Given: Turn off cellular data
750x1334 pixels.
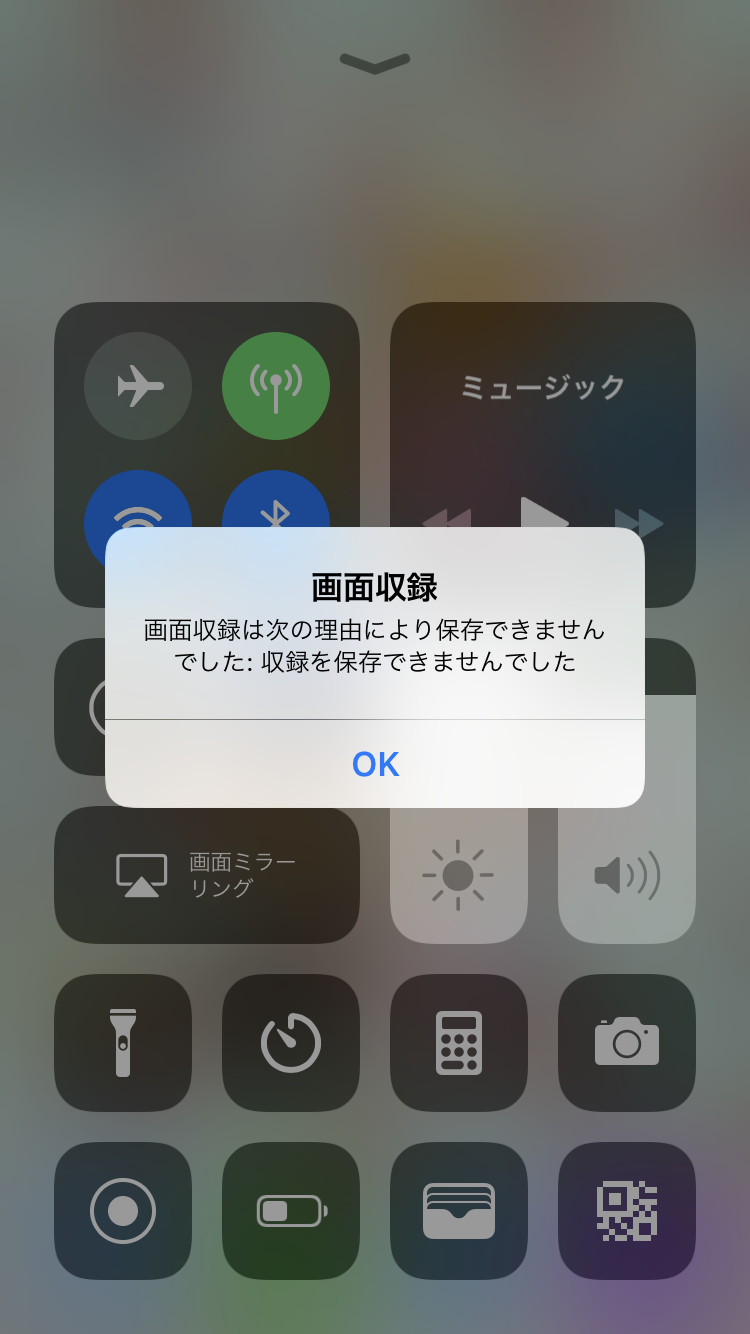Looking at the screenshot, I should [276, 386].
